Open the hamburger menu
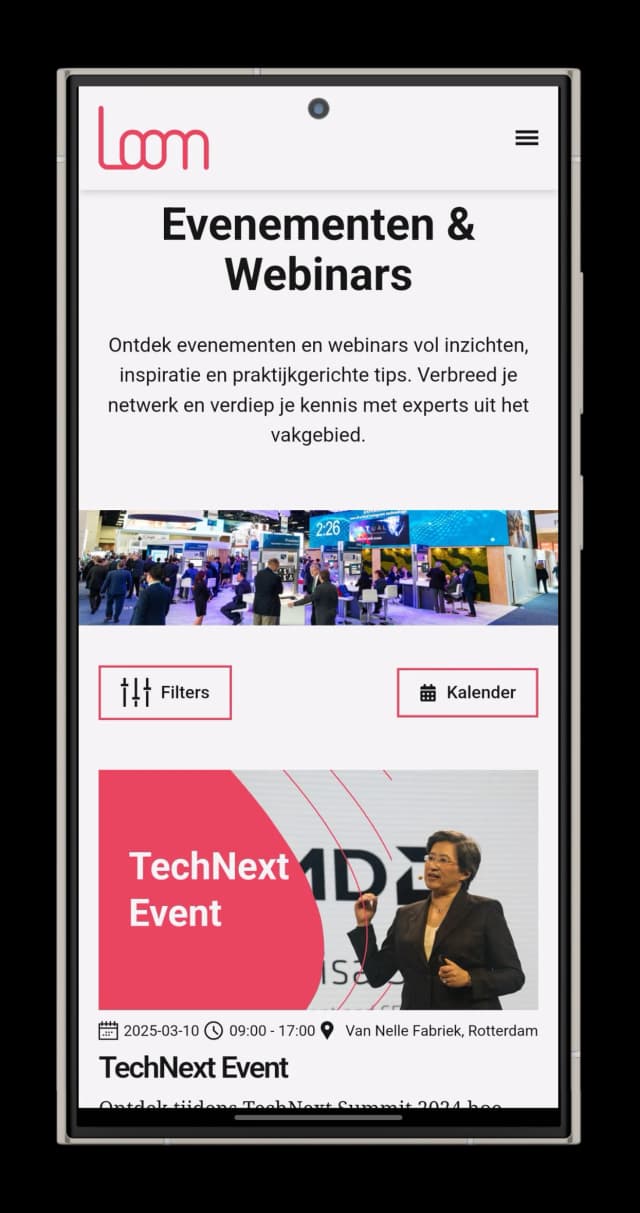Image resolution: width=640 pixels, height=1213 pixels. click(x=527, y=138)
